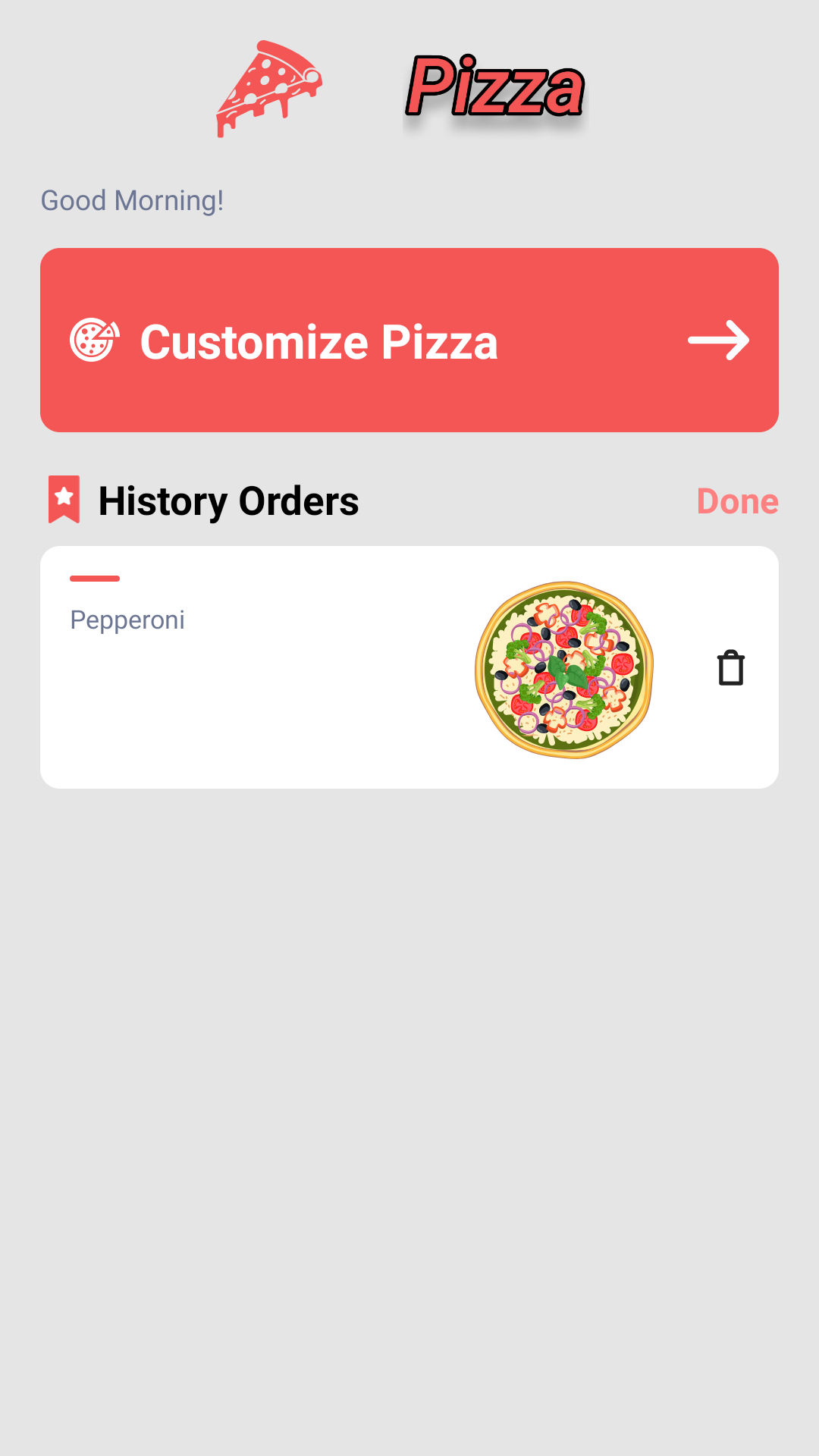Screen dimensions: 819x1456
Task: Tap the Good Morning greeting text
Action: pos(131,200)
